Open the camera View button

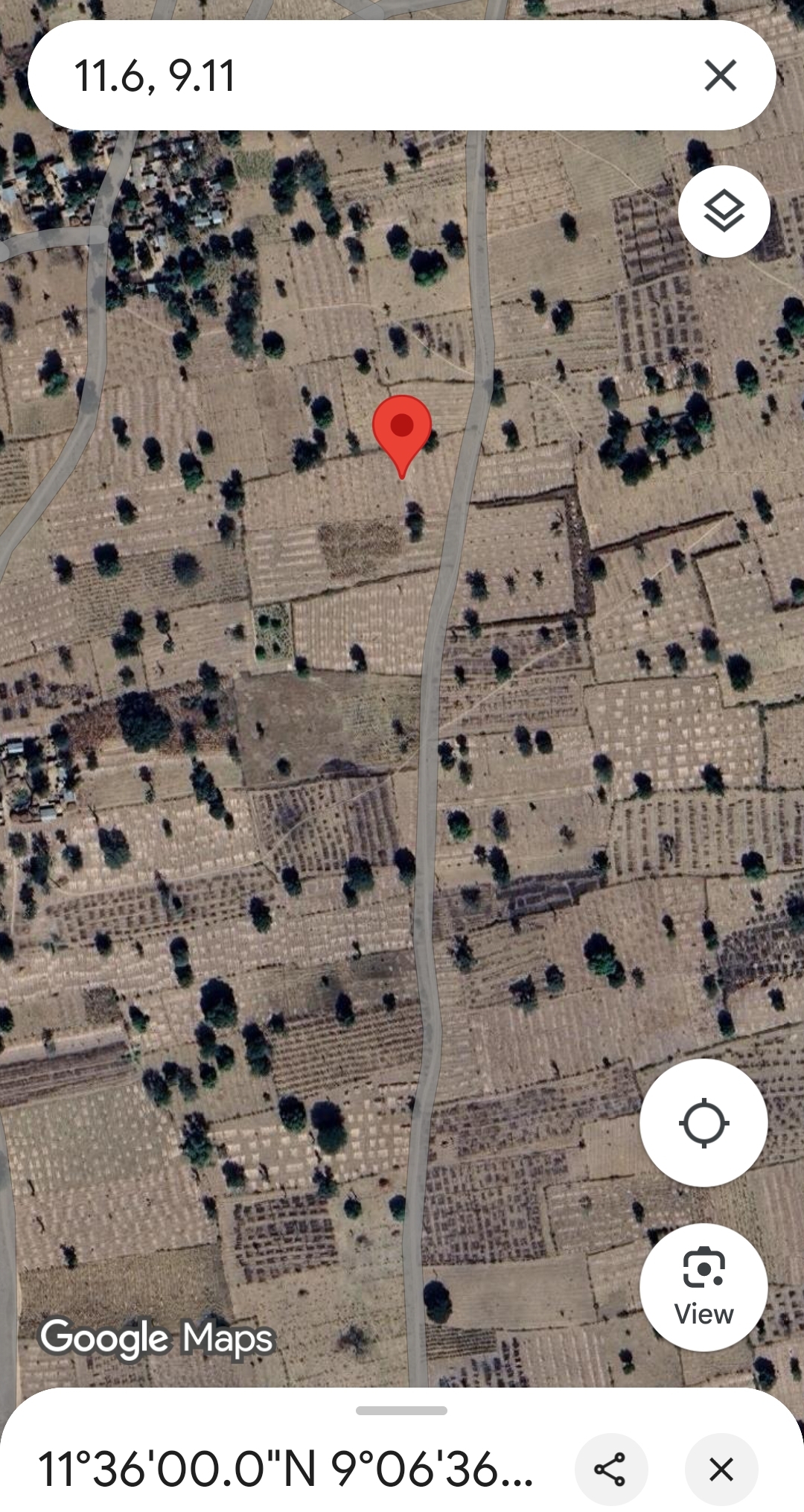coord(703,1287)
